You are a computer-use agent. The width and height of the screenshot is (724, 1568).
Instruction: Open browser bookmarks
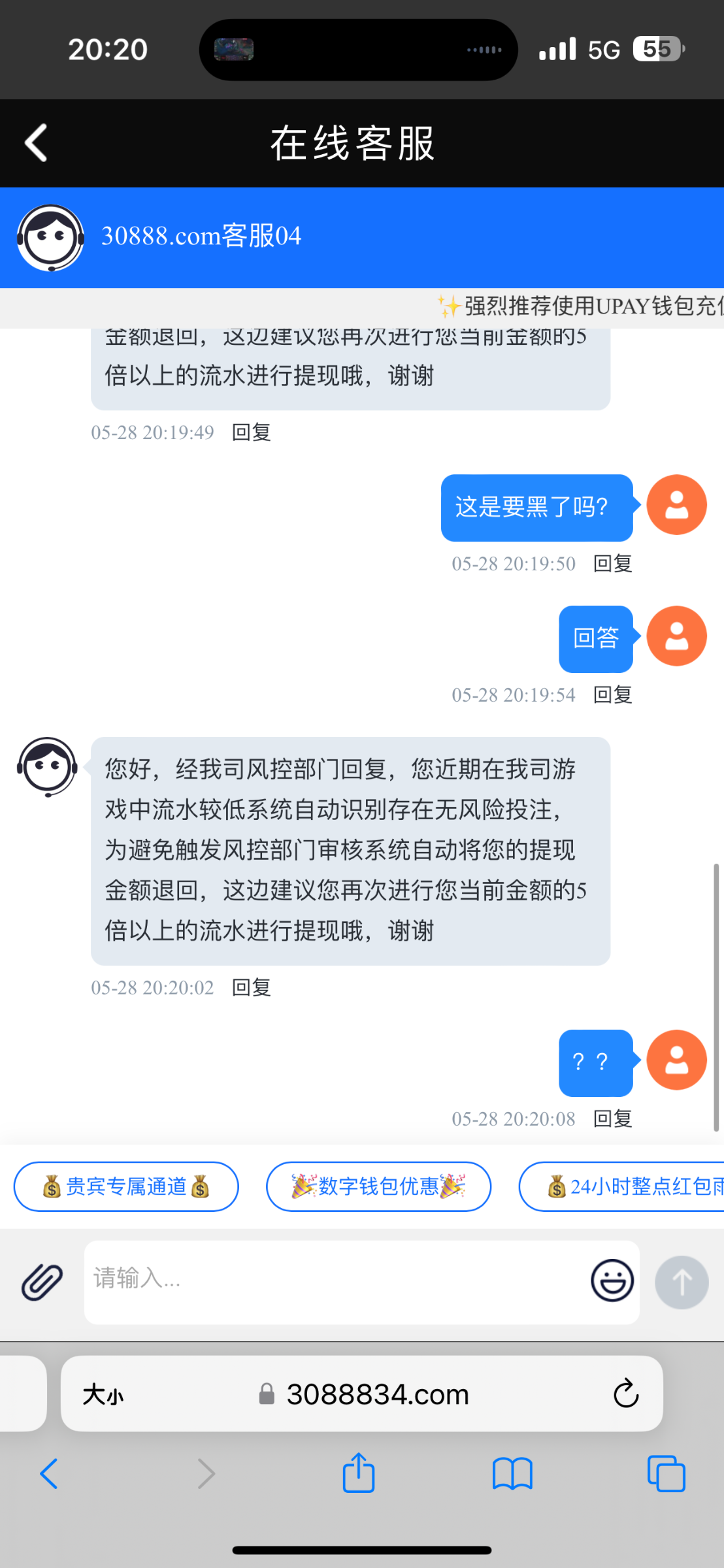tap(512, 1474)
